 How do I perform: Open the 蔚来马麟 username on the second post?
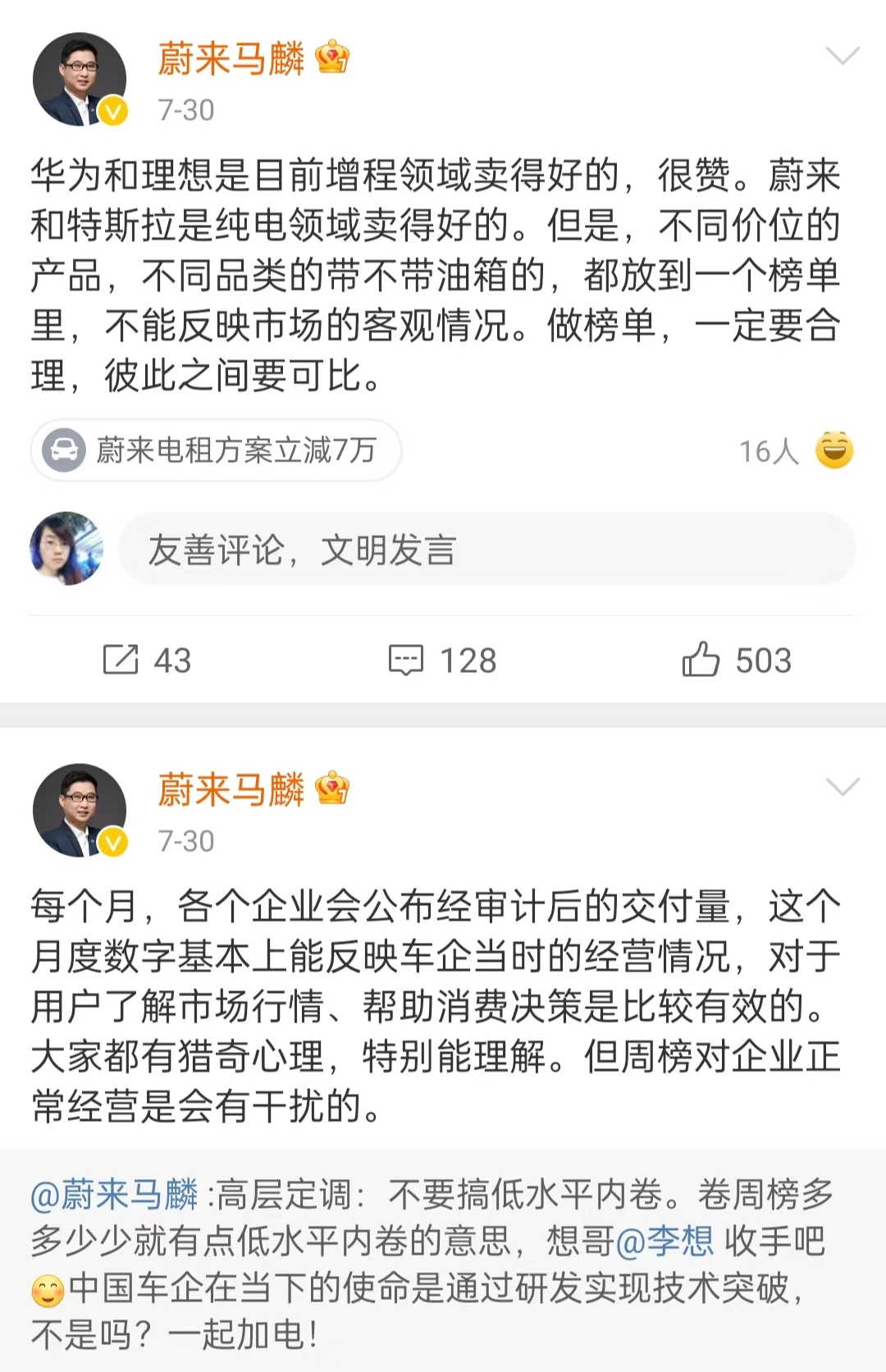231,789
